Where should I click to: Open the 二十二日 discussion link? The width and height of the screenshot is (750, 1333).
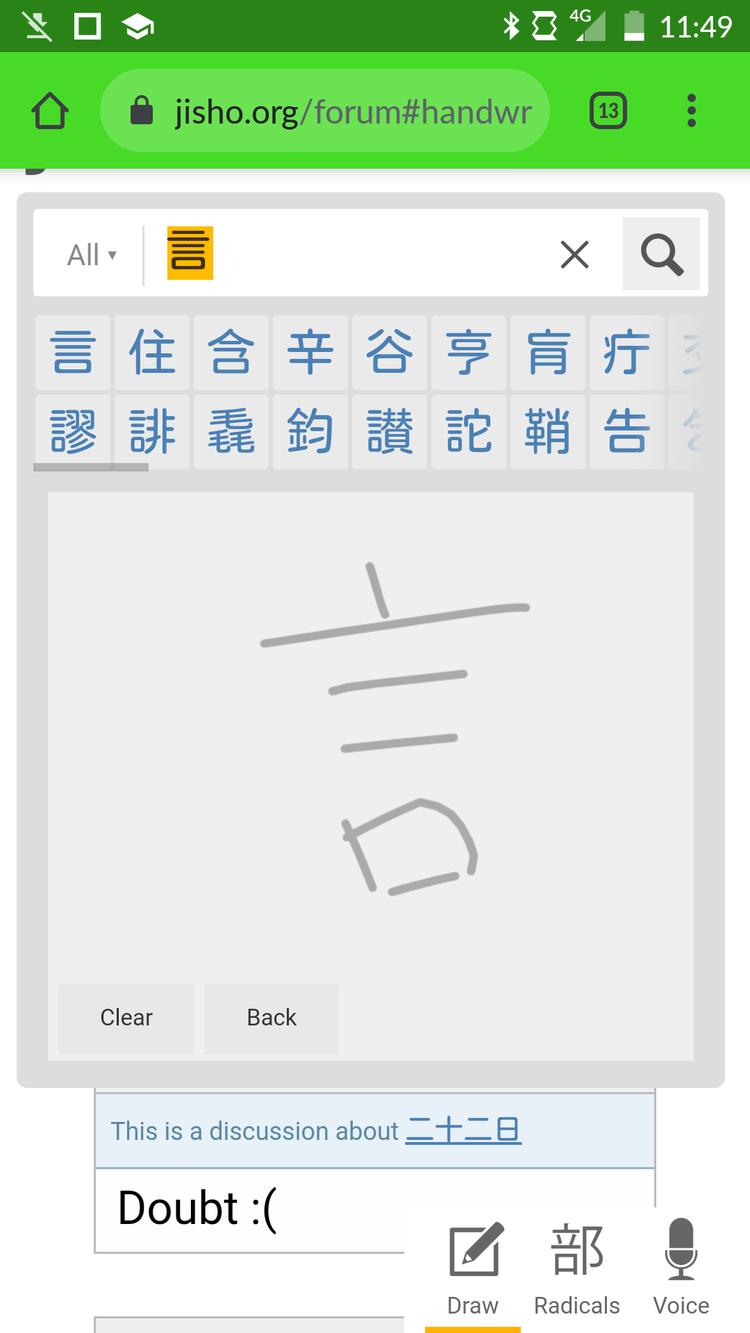coord(463,1131)
